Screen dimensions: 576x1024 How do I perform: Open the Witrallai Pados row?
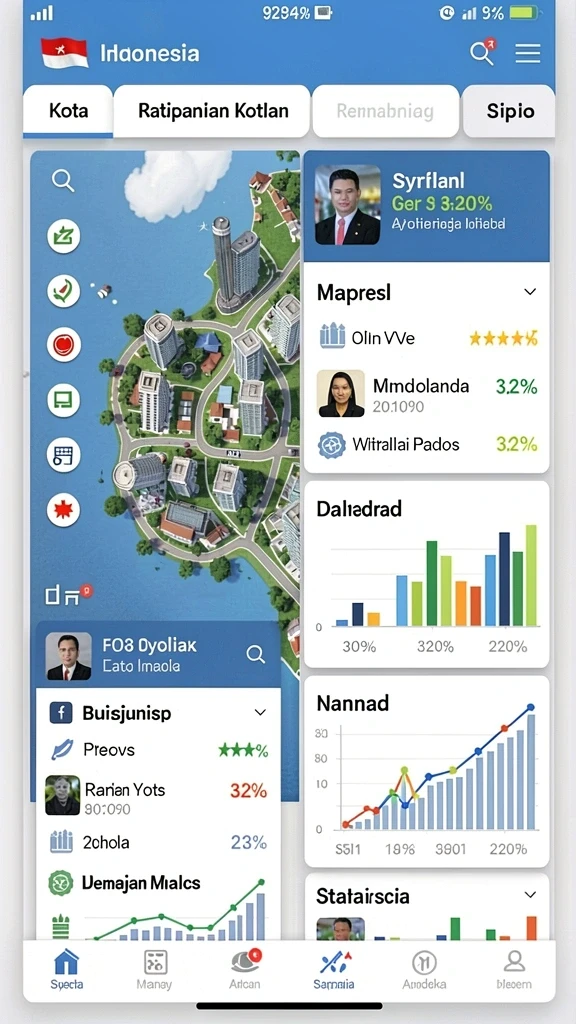coord(426,445)
